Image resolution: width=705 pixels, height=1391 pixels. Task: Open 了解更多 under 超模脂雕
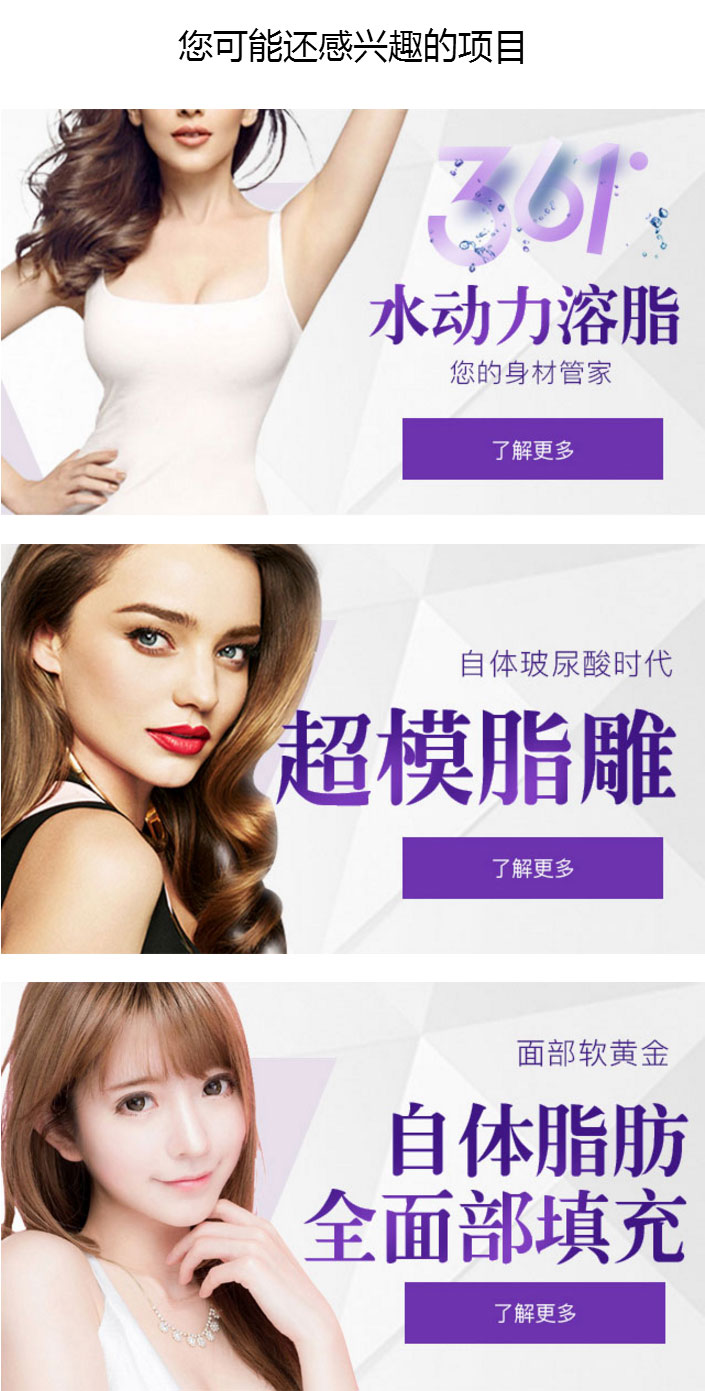(x=532, y=867)
